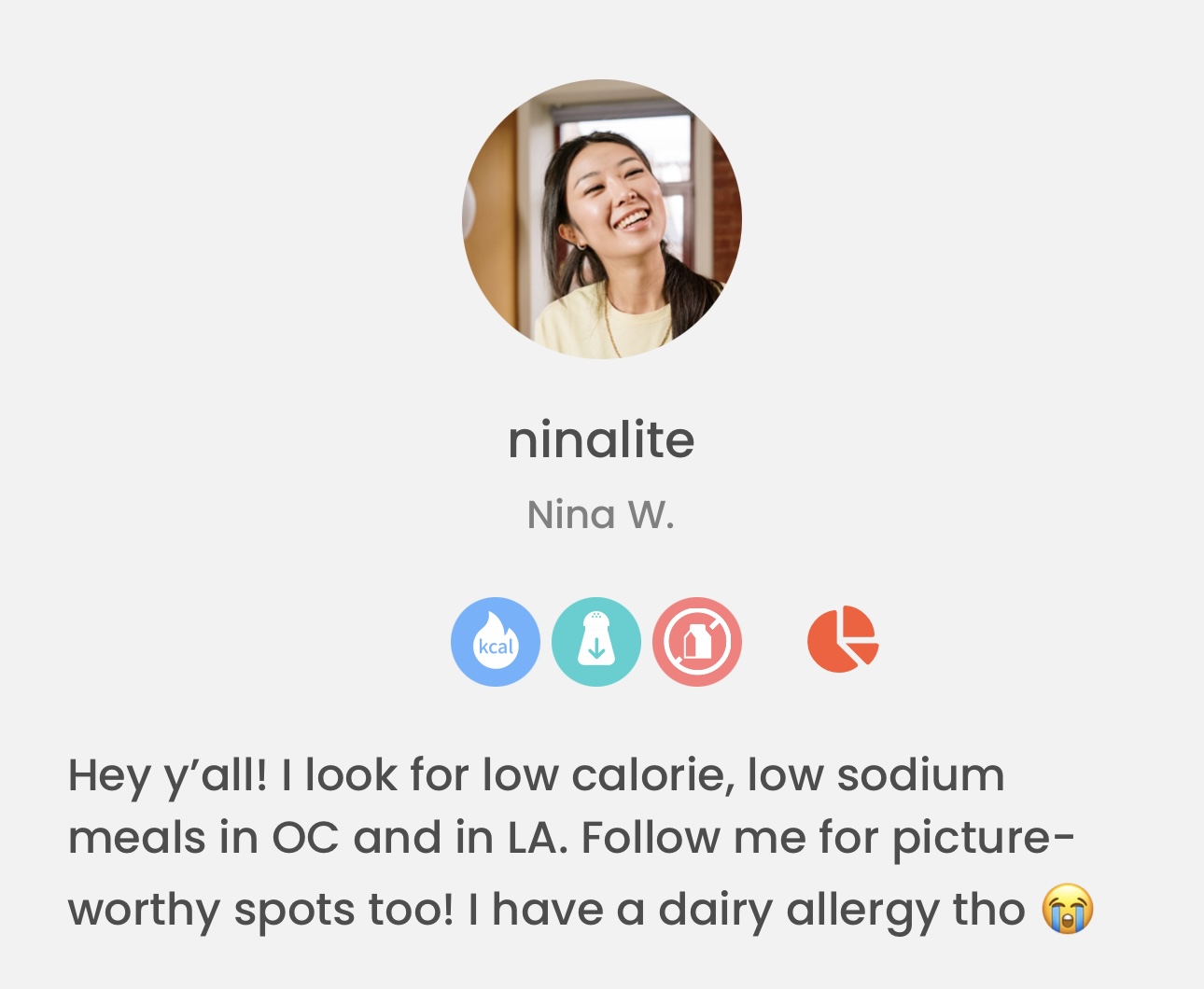Image resolution: width=1204 pixels, height=989 pixels.
Task: Open the orange pie chart icon
Action: coord(842,640)
